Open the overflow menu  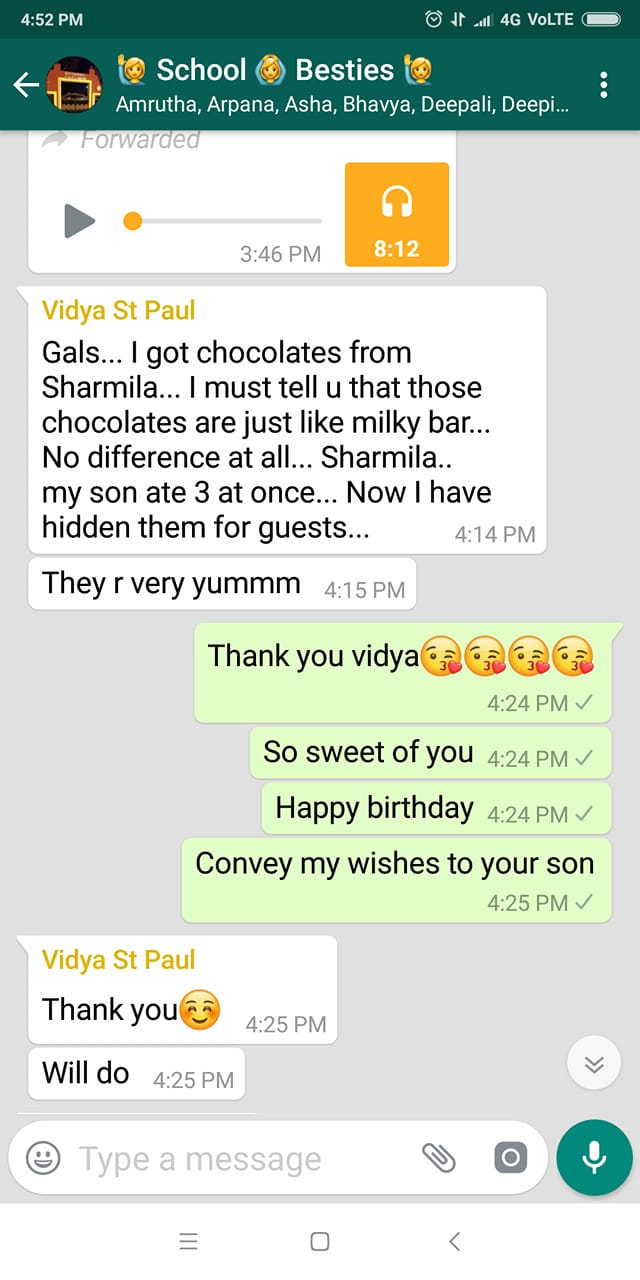tap(604, 85)
